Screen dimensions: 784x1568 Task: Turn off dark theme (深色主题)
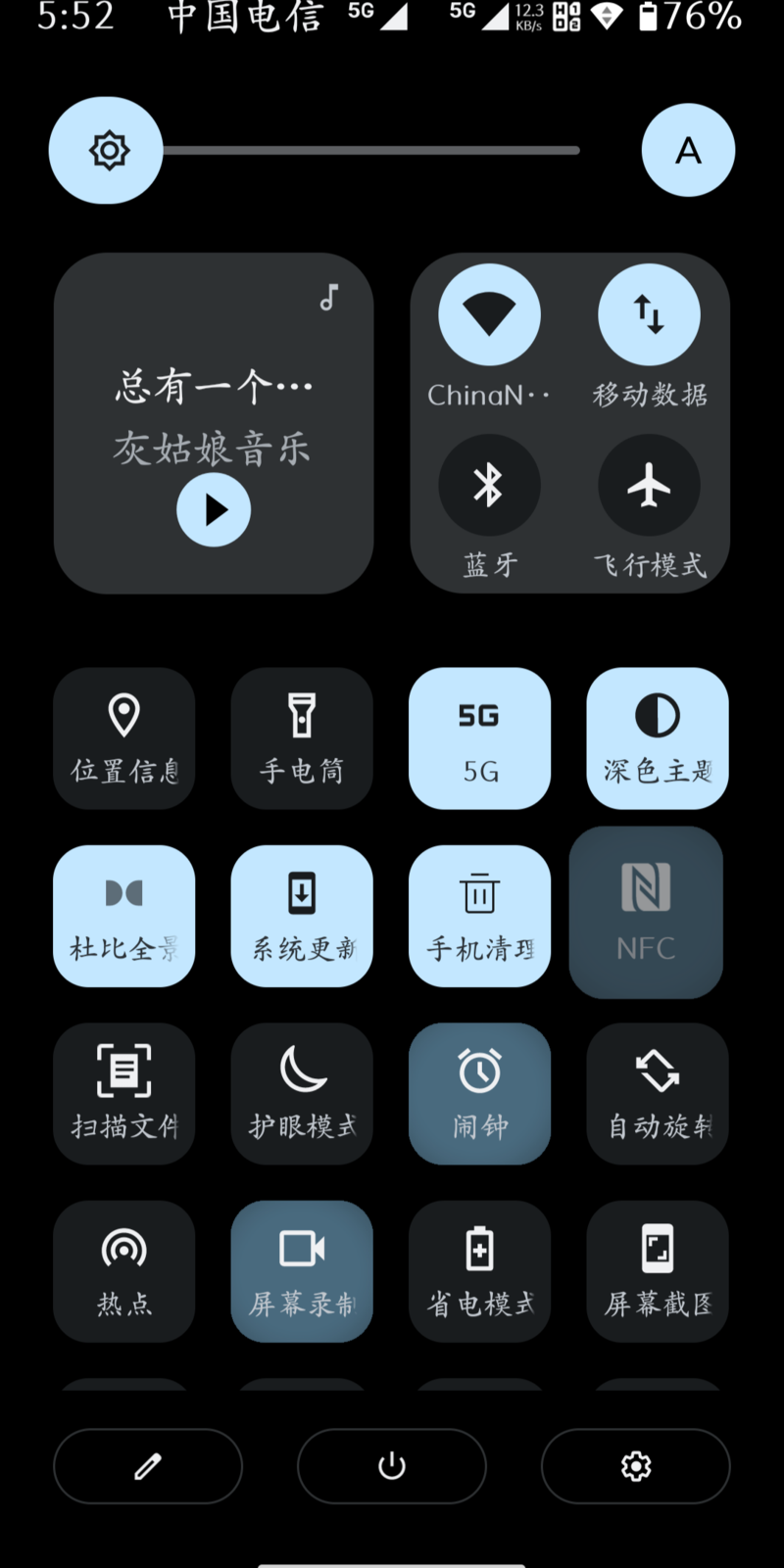point(657,738)
